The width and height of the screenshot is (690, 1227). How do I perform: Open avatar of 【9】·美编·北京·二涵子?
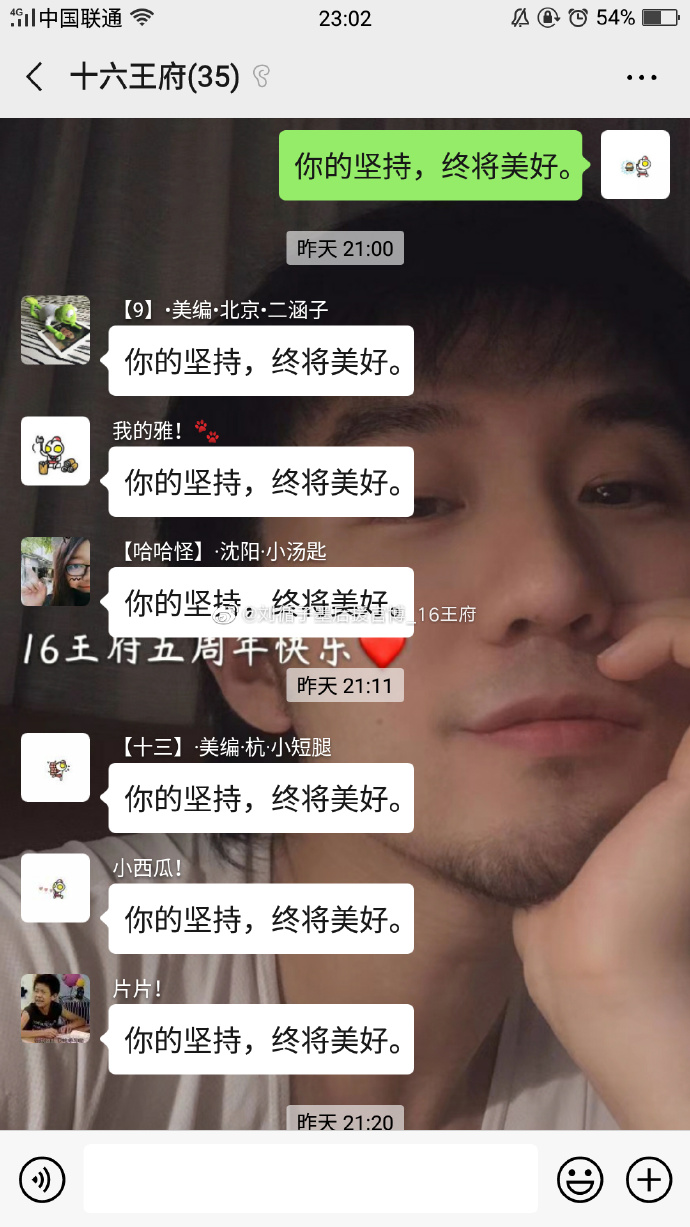(x=56, y=330)
